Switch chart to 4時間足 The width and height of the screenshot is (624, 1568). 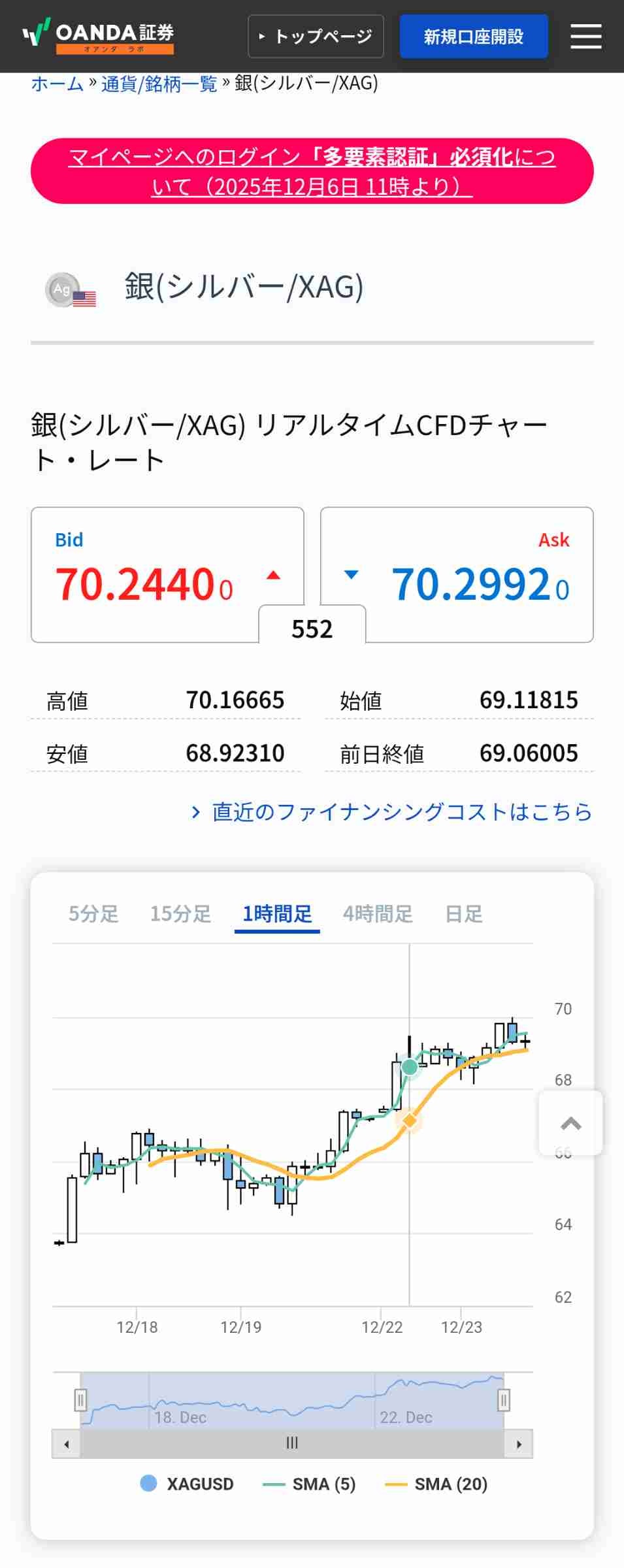378,913
